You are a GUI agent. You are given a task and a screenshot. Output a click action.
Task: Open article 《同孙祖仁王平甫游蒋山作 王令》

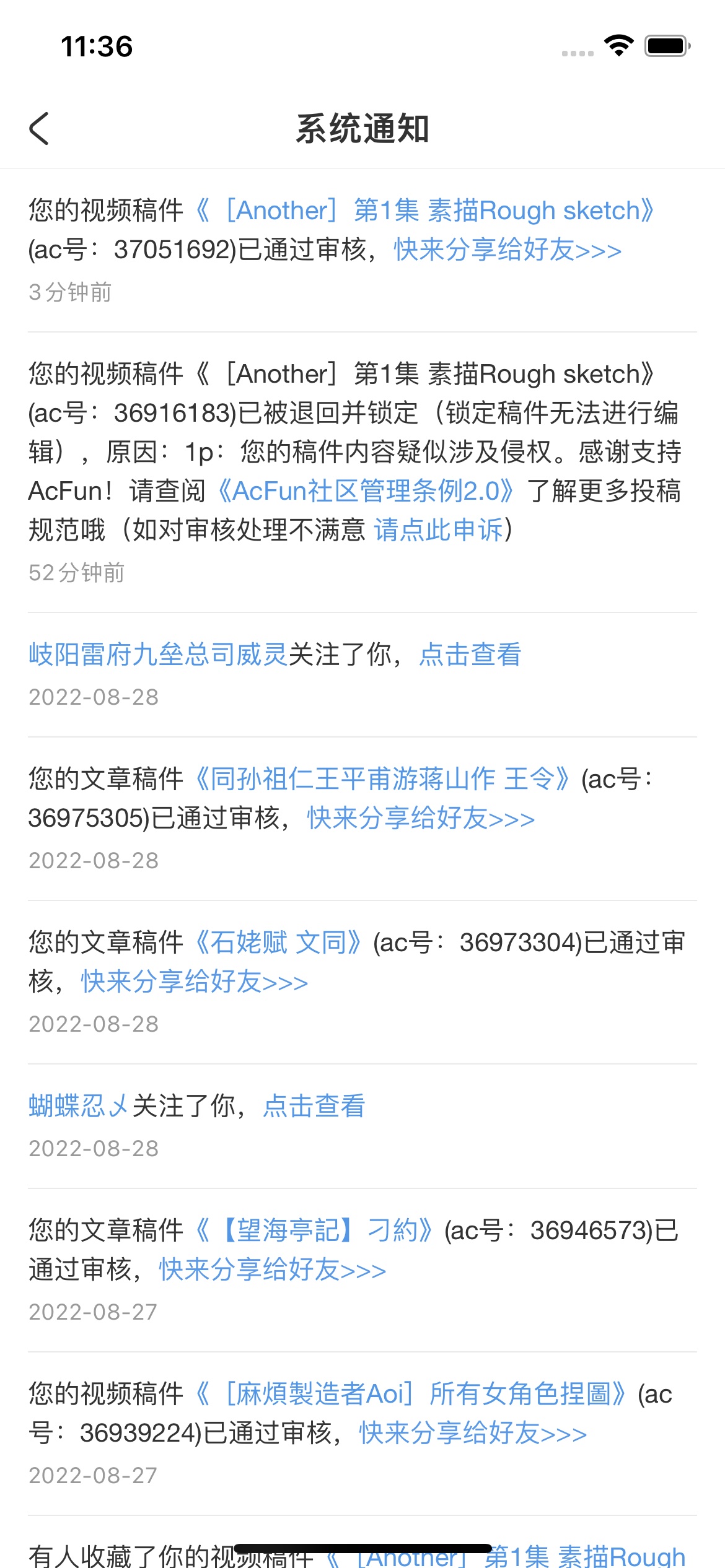pos(382,779)
